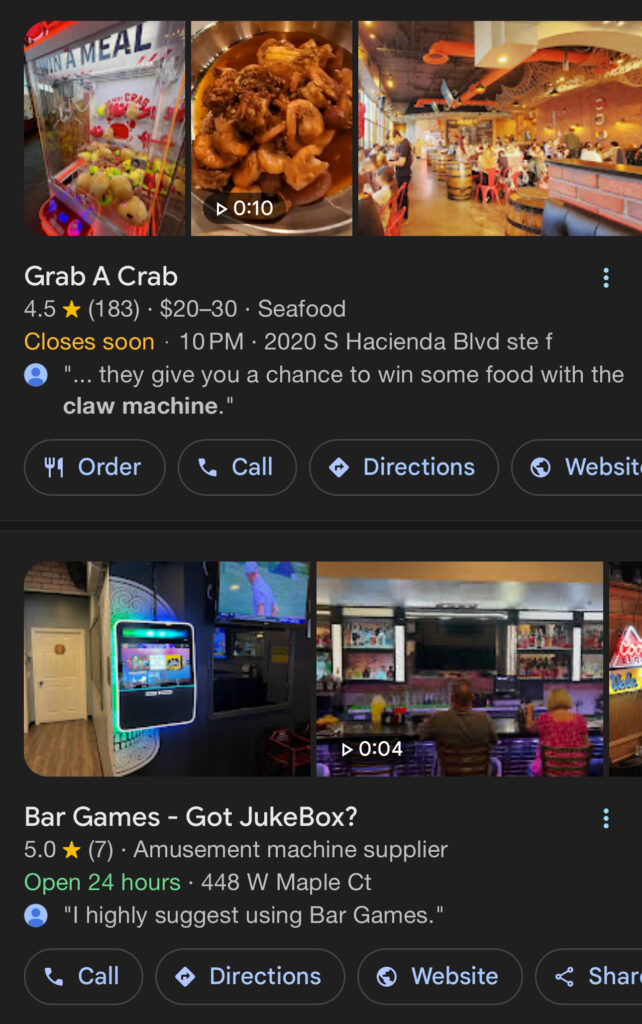
Task: Open the jukebox photo for Bar Games
Action: [x=166, y=668]
